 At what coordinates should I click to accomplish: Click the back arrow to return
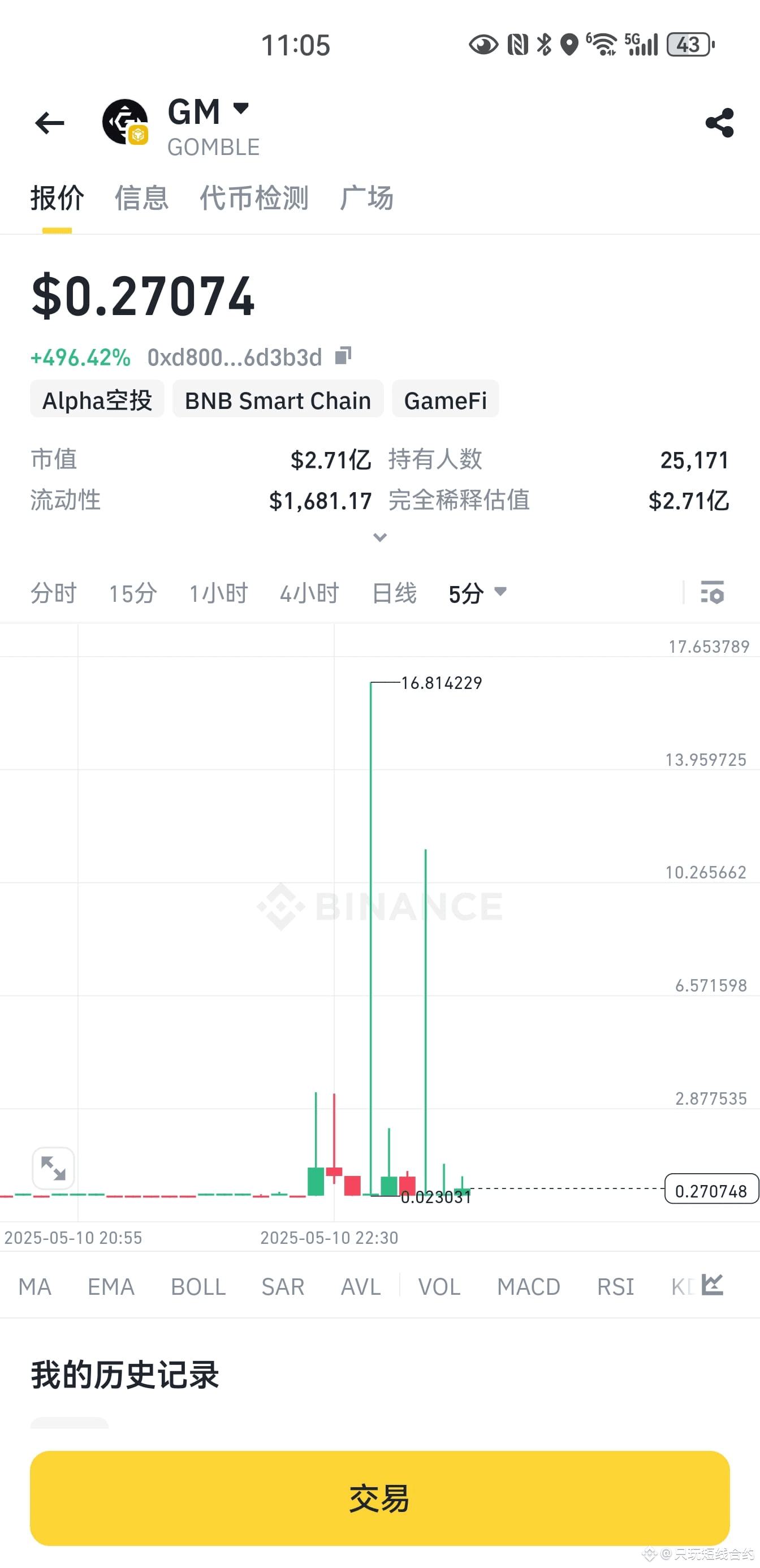click(50, 122)
